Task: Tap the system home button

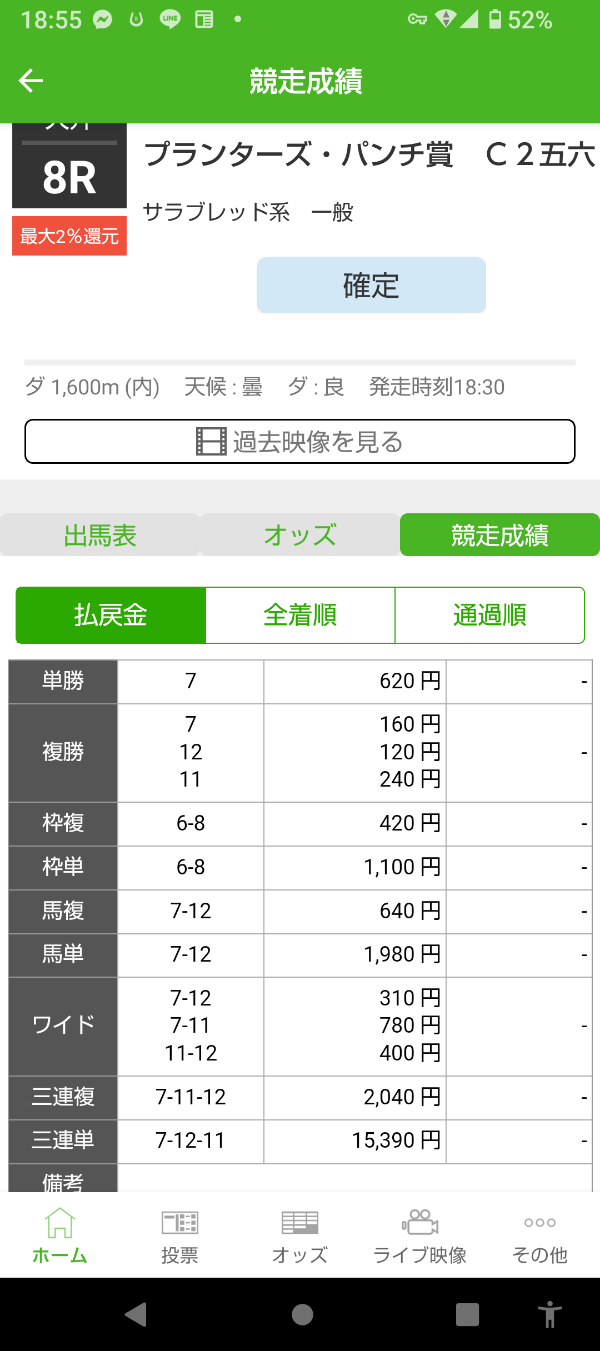Action: click(302, 1314)
